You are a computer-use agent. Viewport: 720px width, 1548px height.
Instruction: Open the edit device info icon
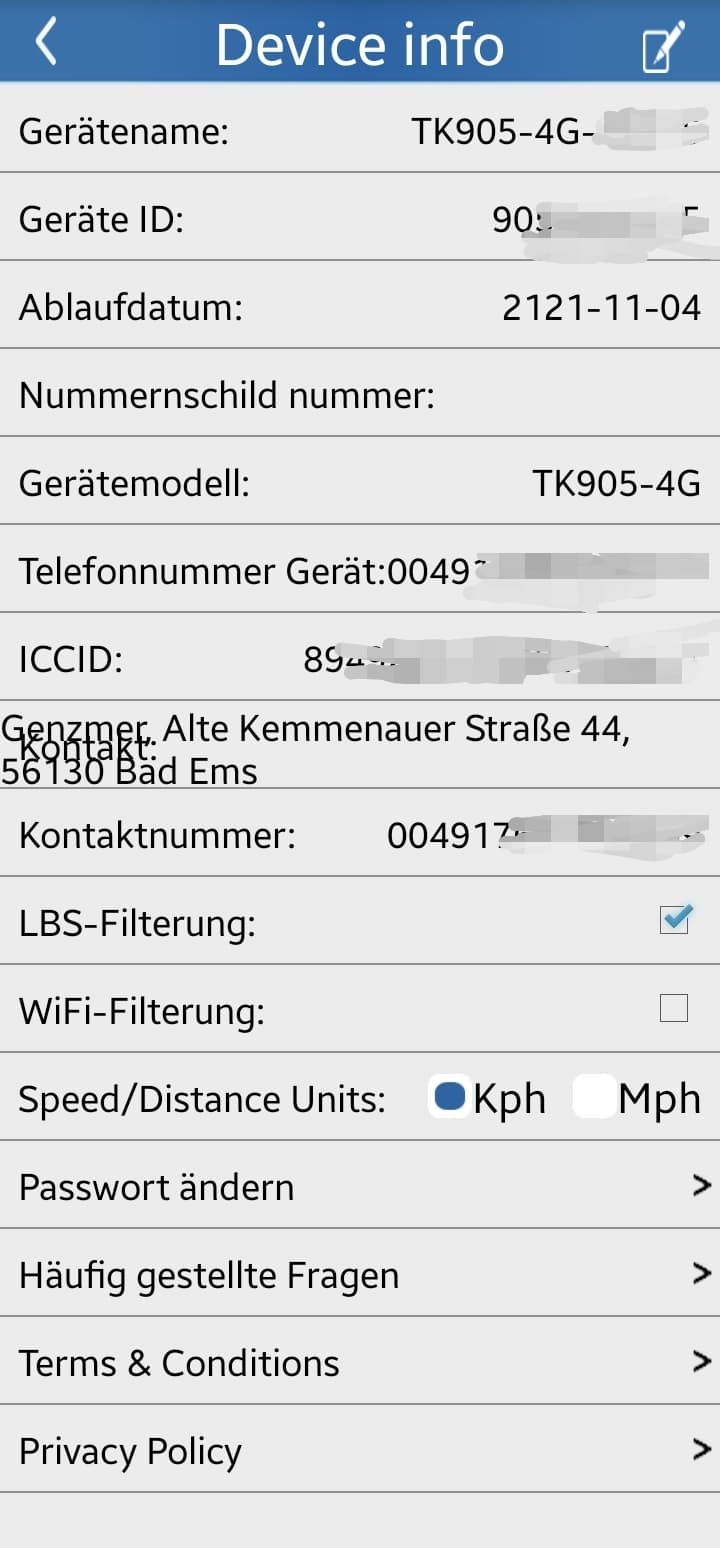(x=662, y=44)
